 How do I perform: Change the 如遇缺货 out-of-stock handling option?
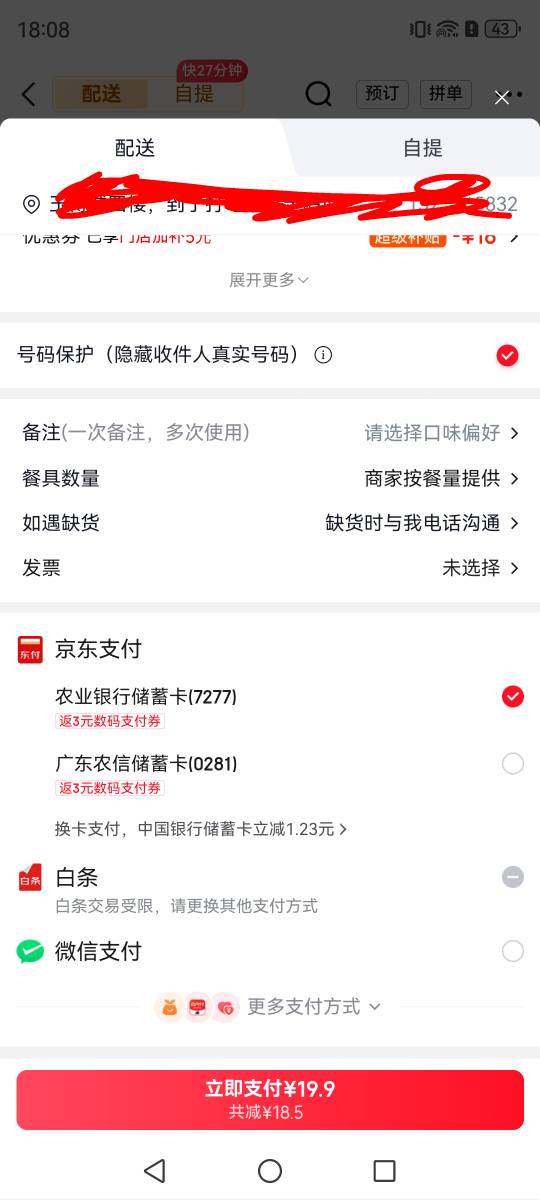(270, 523)
